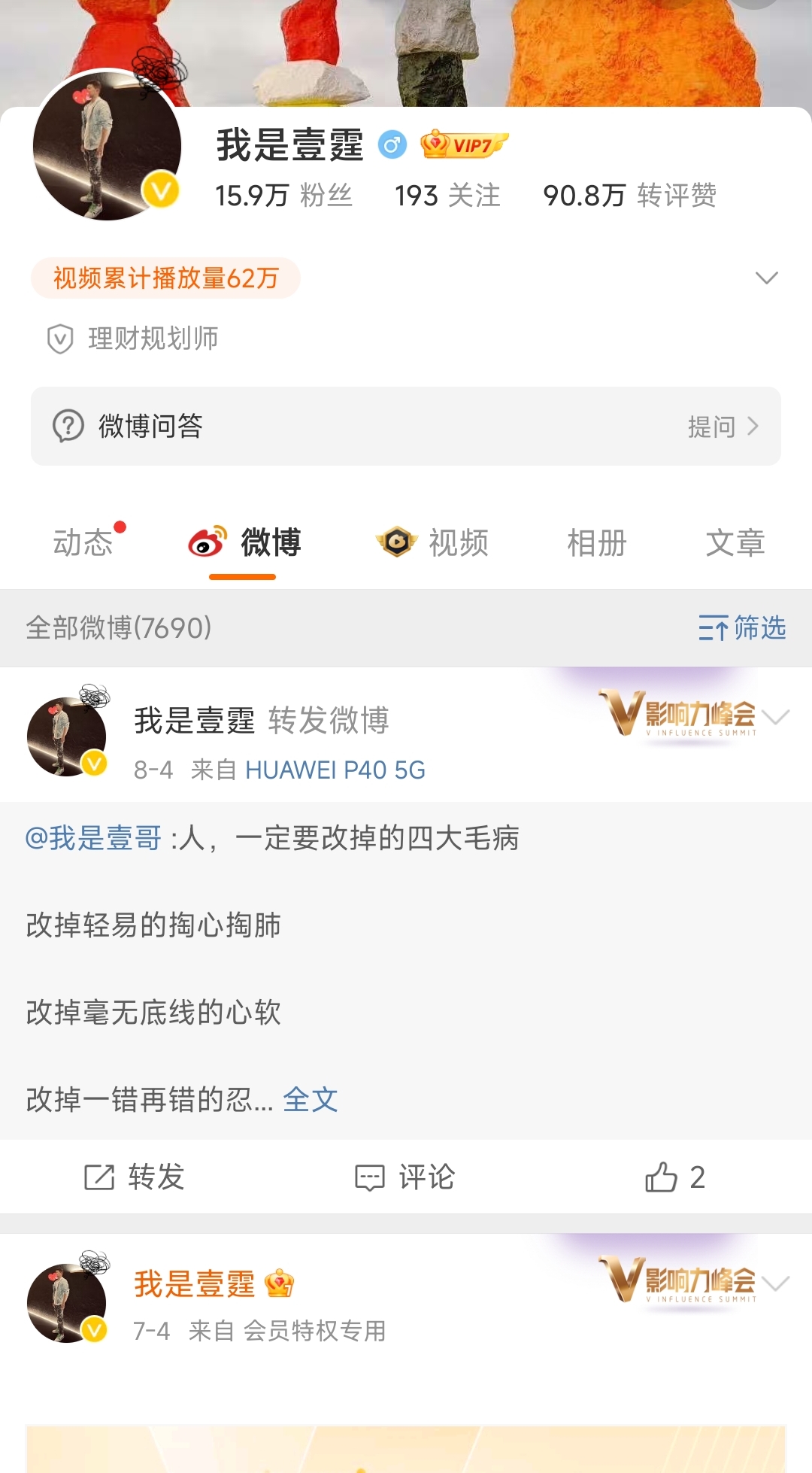Select the 微博 tab

tap(245, 542)
